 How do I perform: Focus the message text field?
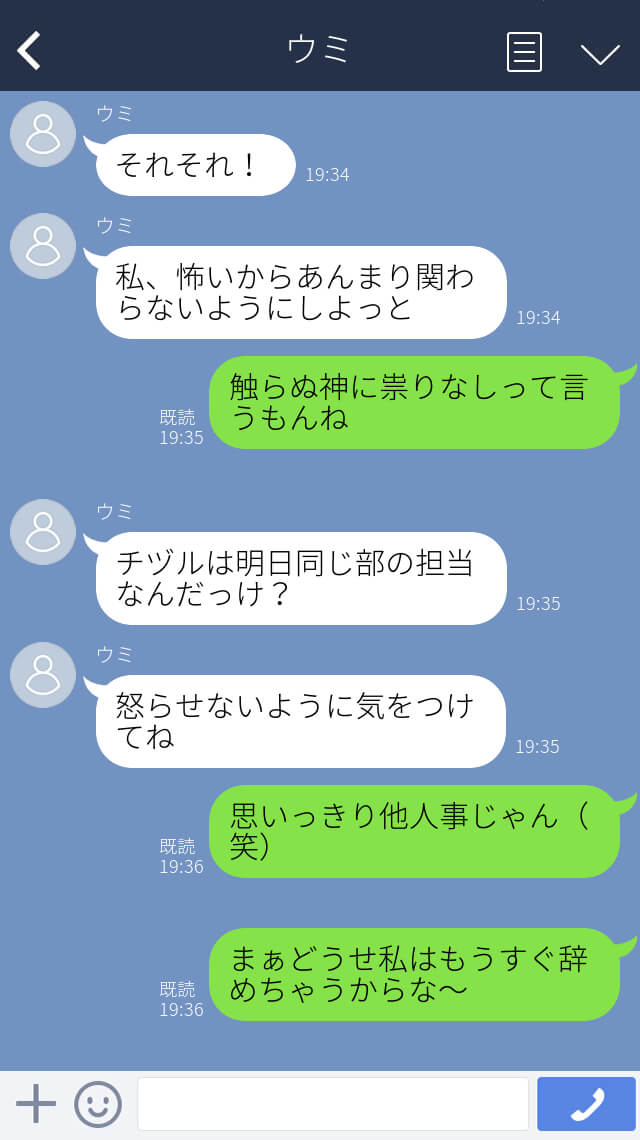(333, 1104)
